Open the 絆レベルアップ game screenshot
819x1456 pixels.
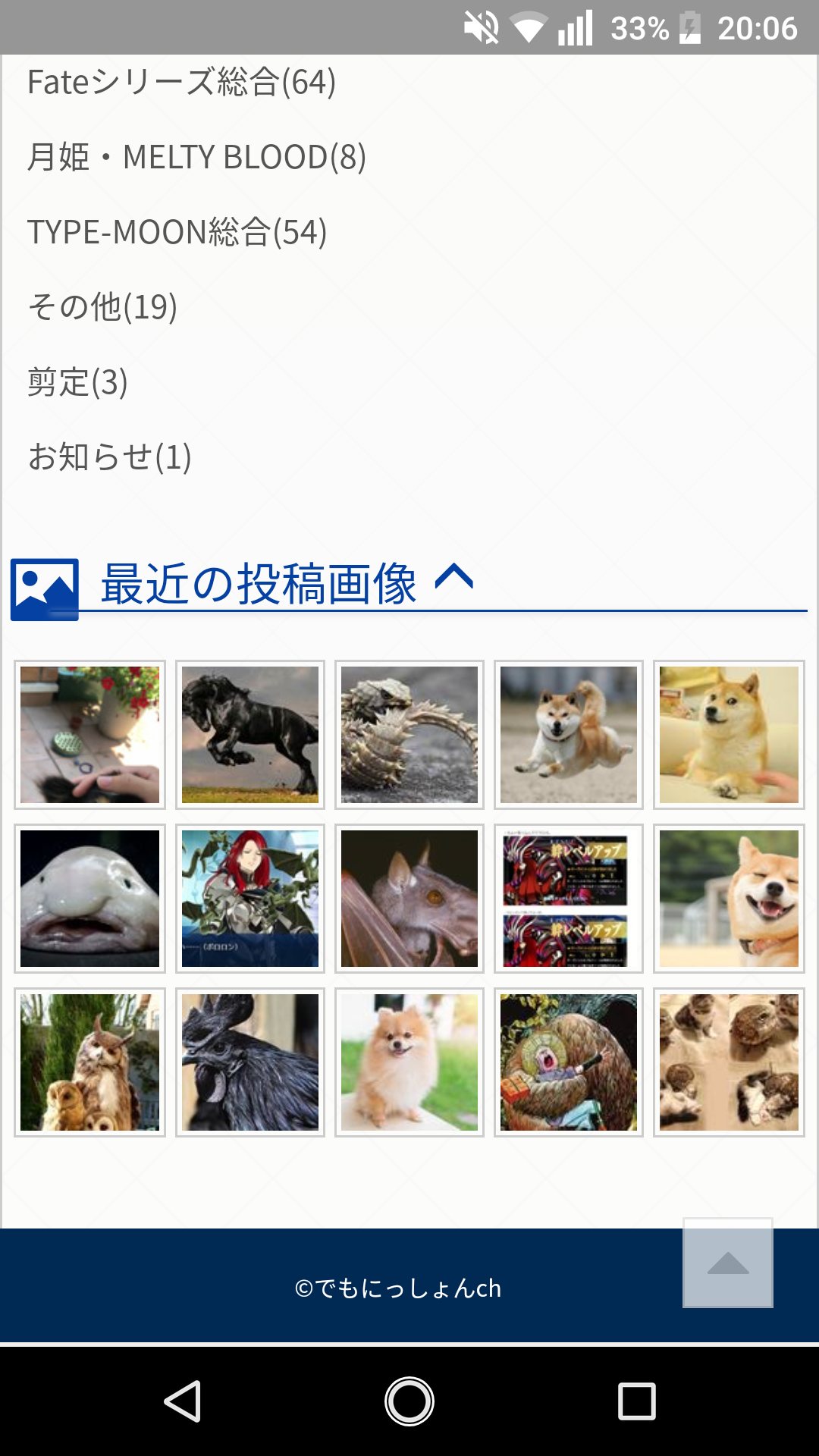569,898
